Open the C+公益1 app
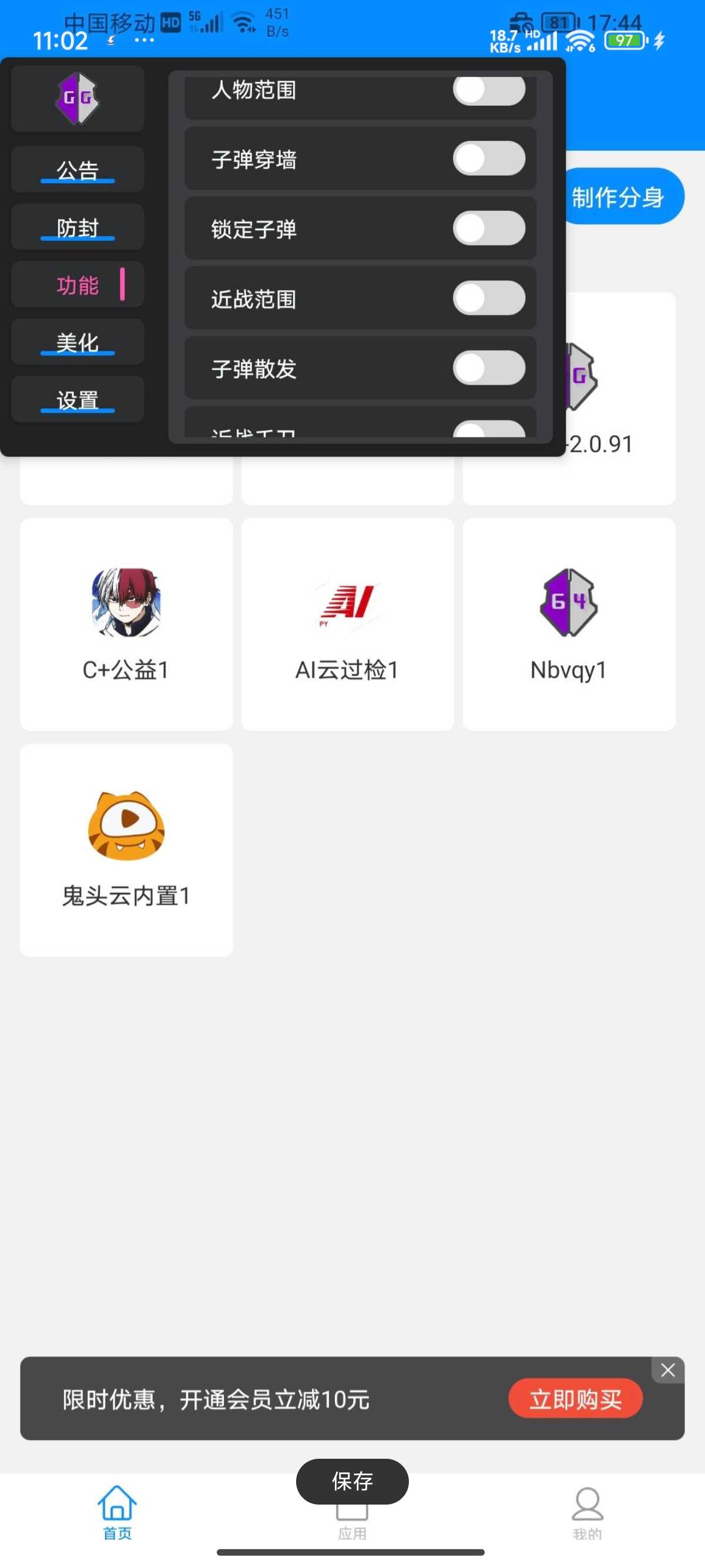Viewport: 705px width, 1568px height. [126, 624]
